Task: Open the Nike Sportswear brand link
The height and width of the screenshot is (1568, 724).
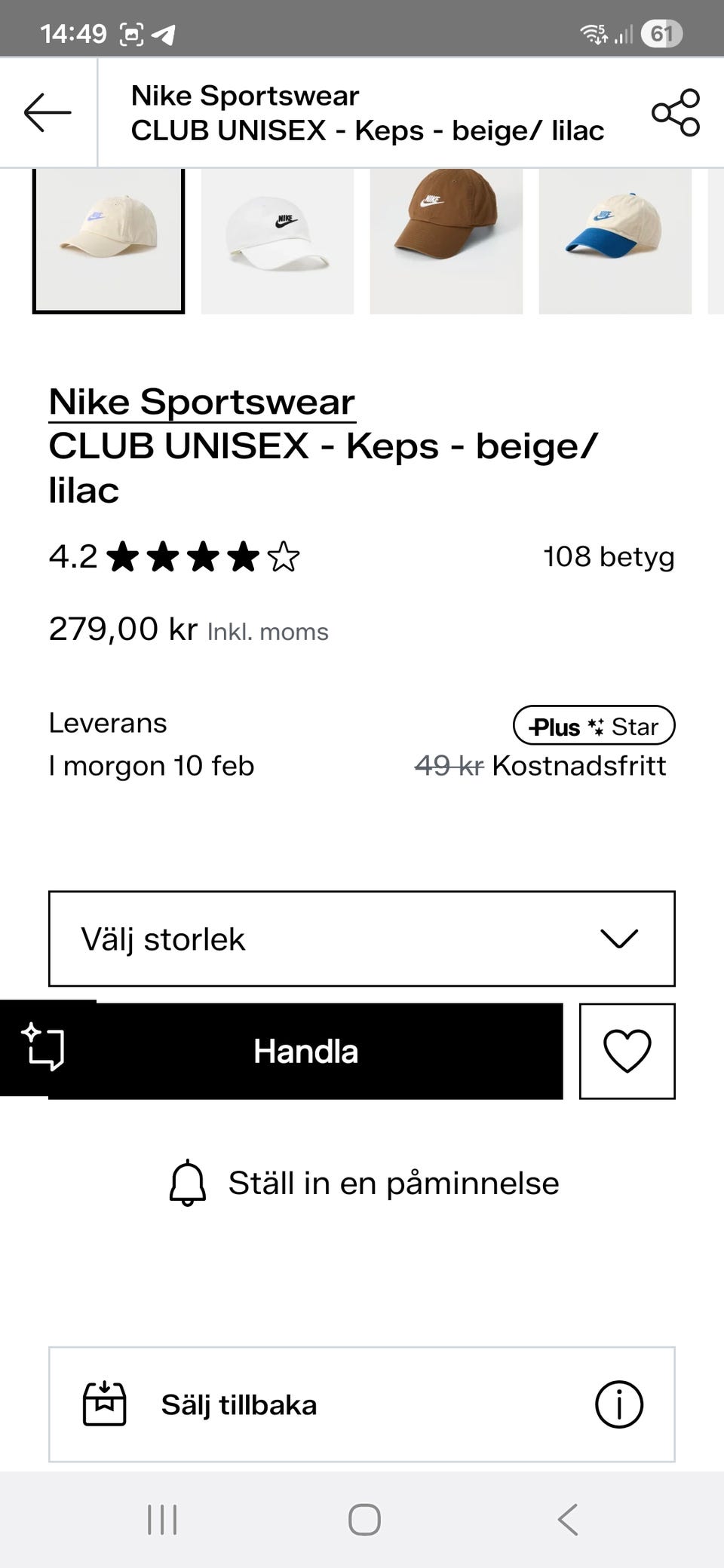Action: 201,402
